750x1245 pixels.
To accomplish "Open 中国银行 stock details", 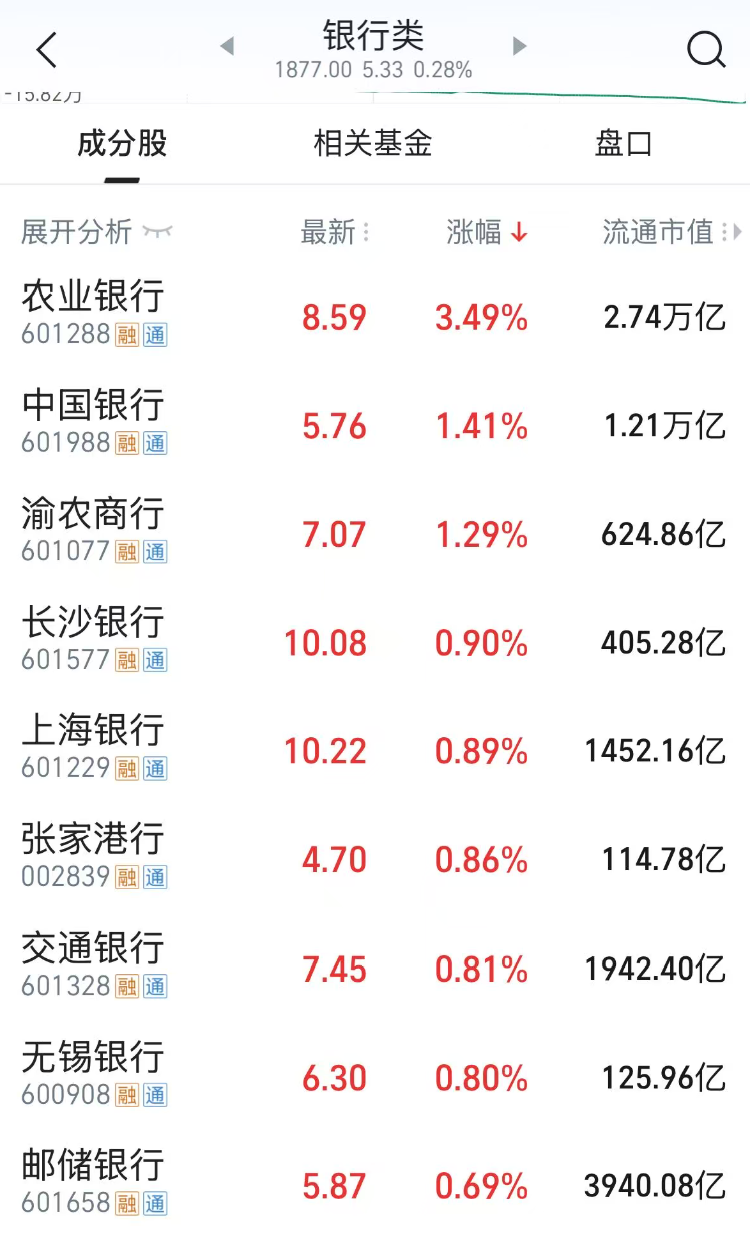I will pyautogui.click(x=93, y=406).
